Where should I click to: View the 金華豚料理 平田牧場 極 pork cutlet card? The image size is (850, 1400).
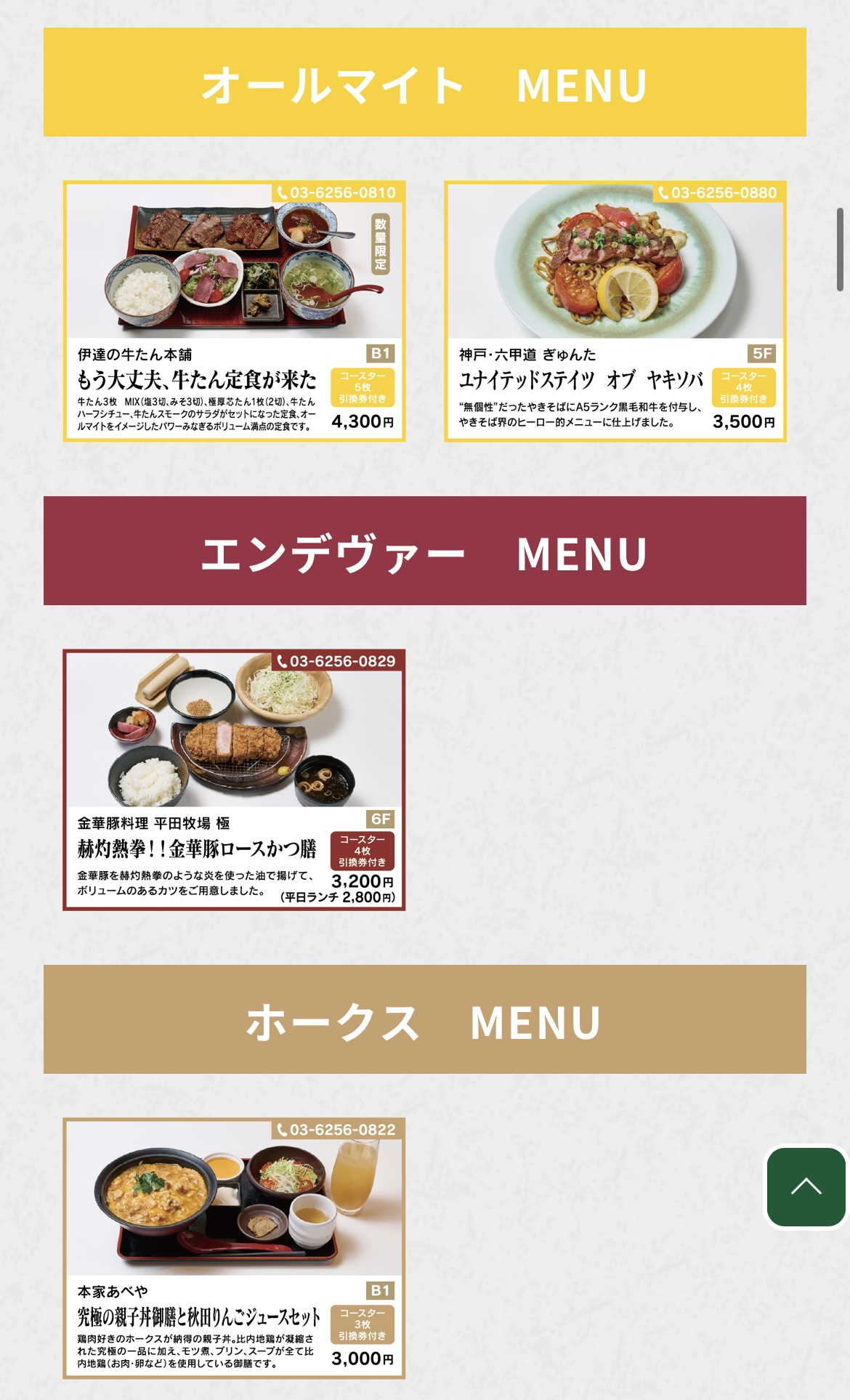pyautogui.click(x=234, y=780)
